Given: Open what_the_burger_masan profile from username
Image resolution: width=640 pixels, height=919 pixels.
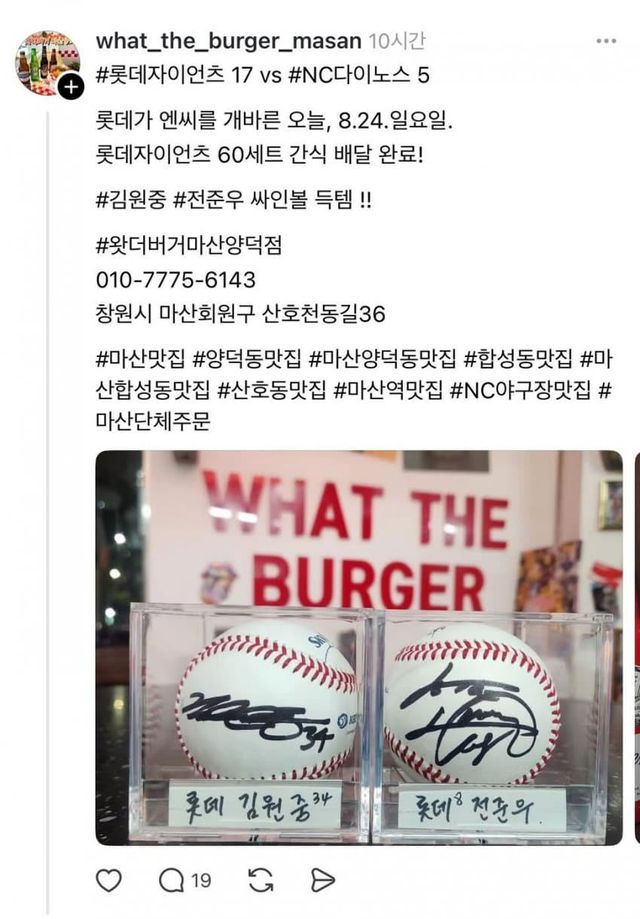Looking at the screenshot, I should 228,42.
